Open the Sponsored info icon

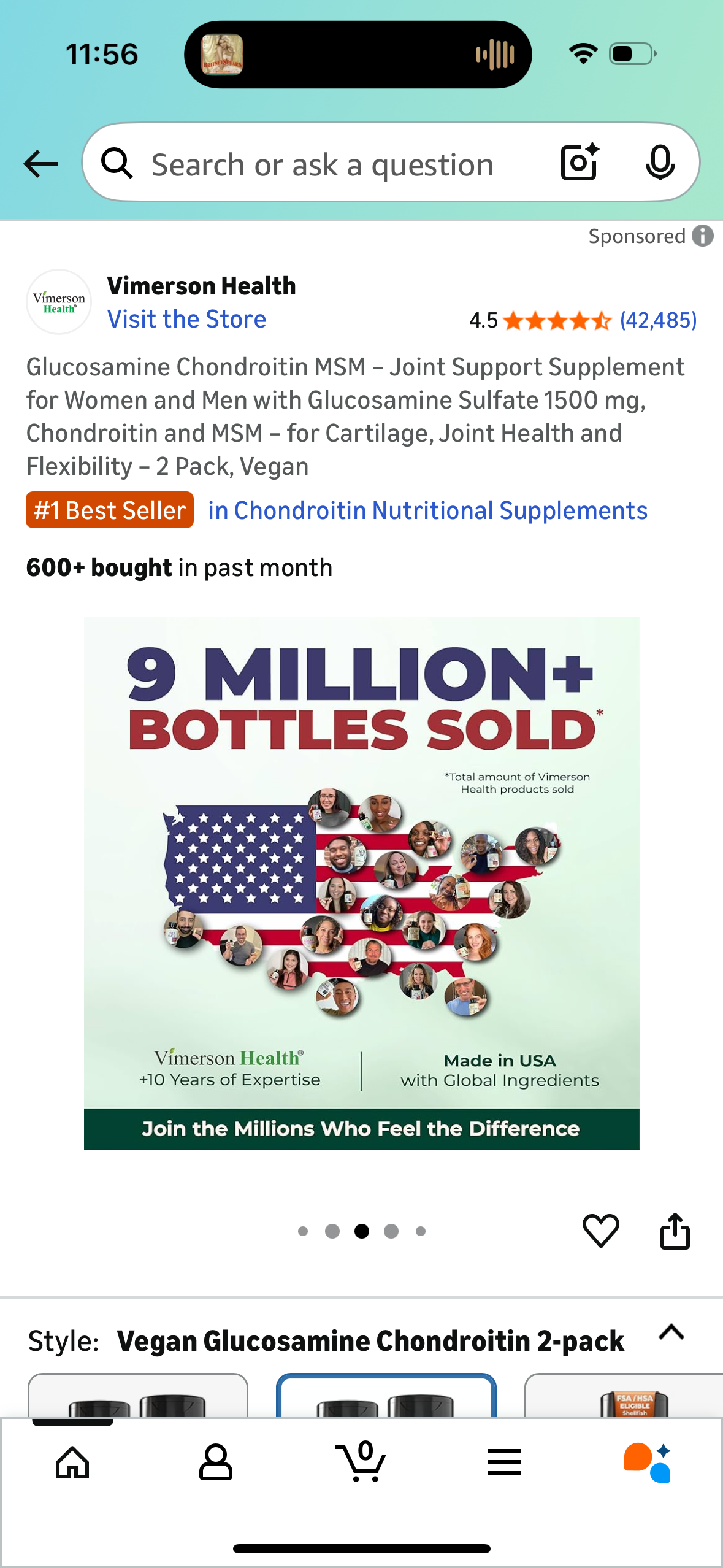pyautogui.click(x=703, y=236)
